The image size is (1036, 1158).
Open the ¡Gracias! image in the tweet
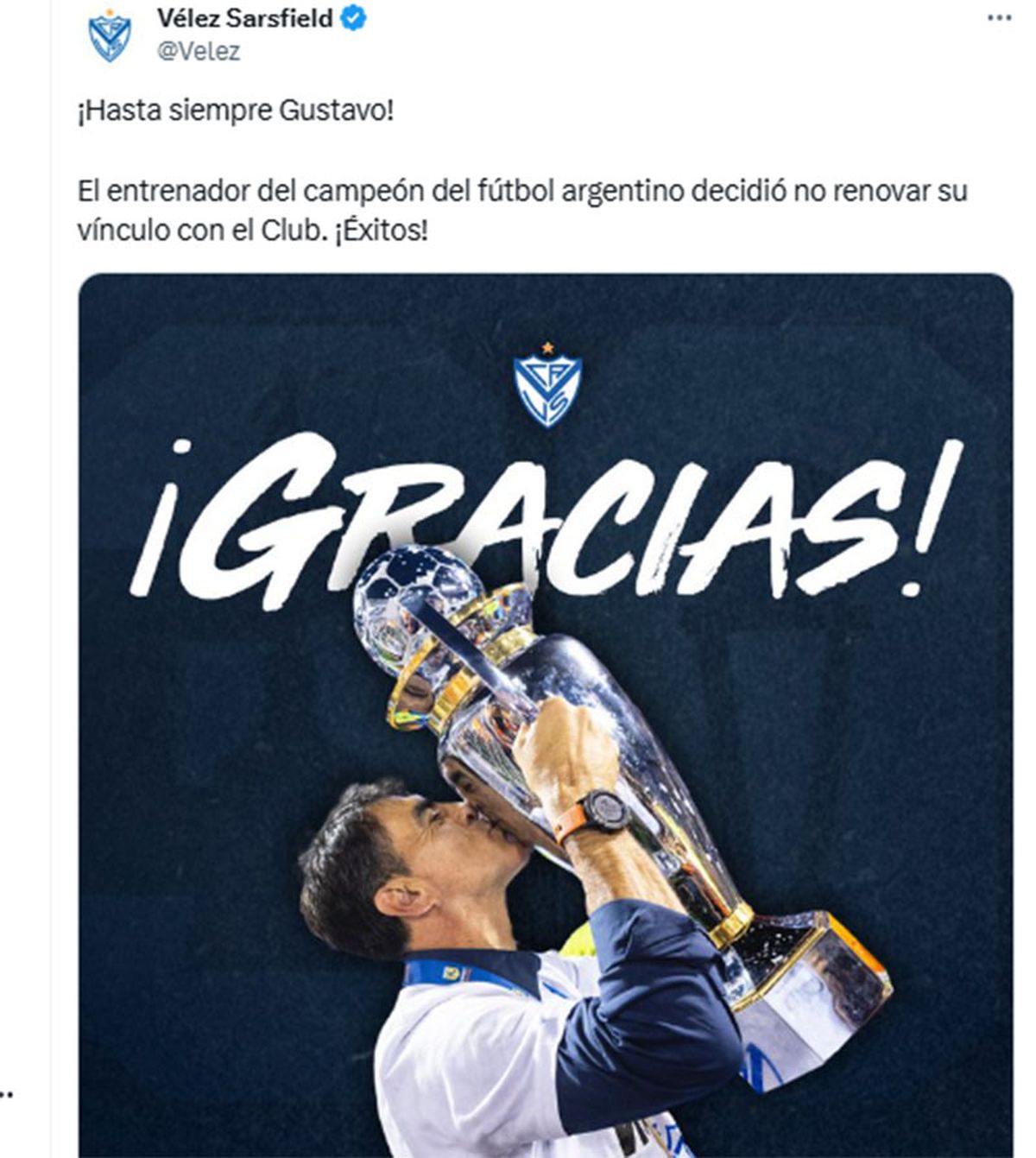coord(546,715)
